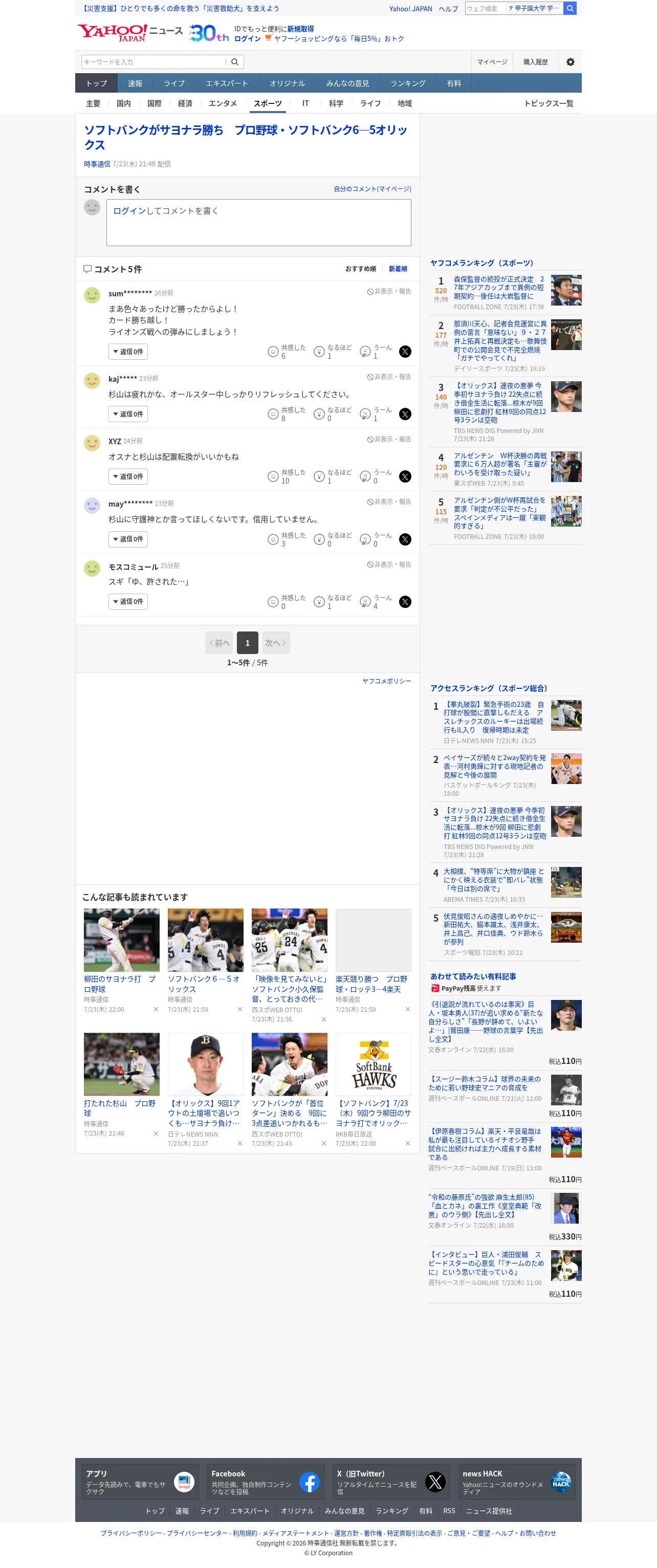Sort comments by 新着順
Screen dimensions: 657x1568
click(398, 269)
